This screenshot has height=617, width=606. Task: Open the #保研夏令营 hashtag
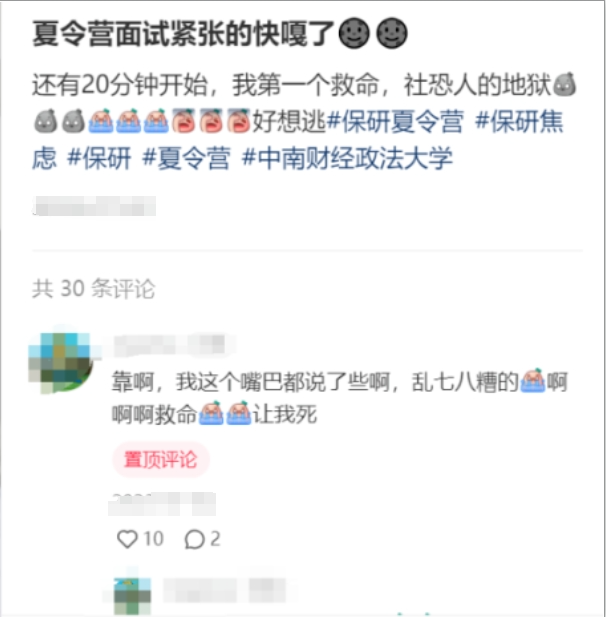[x=396, y=122]
